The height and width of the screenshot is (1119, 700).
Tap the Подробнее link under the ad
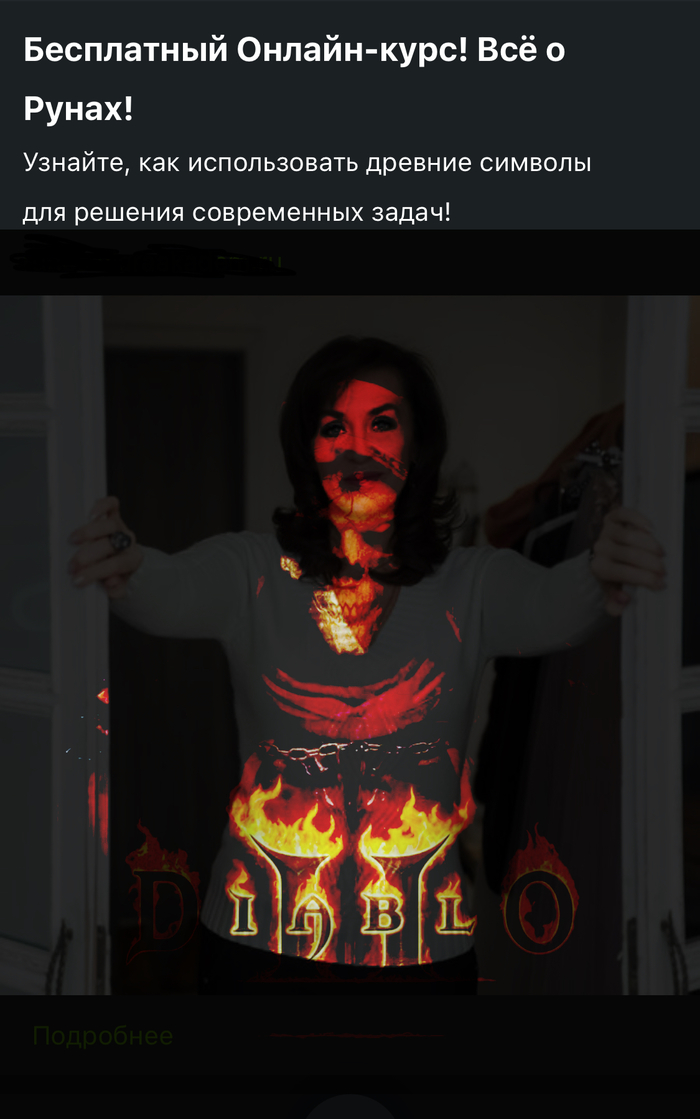[102, 1036]
